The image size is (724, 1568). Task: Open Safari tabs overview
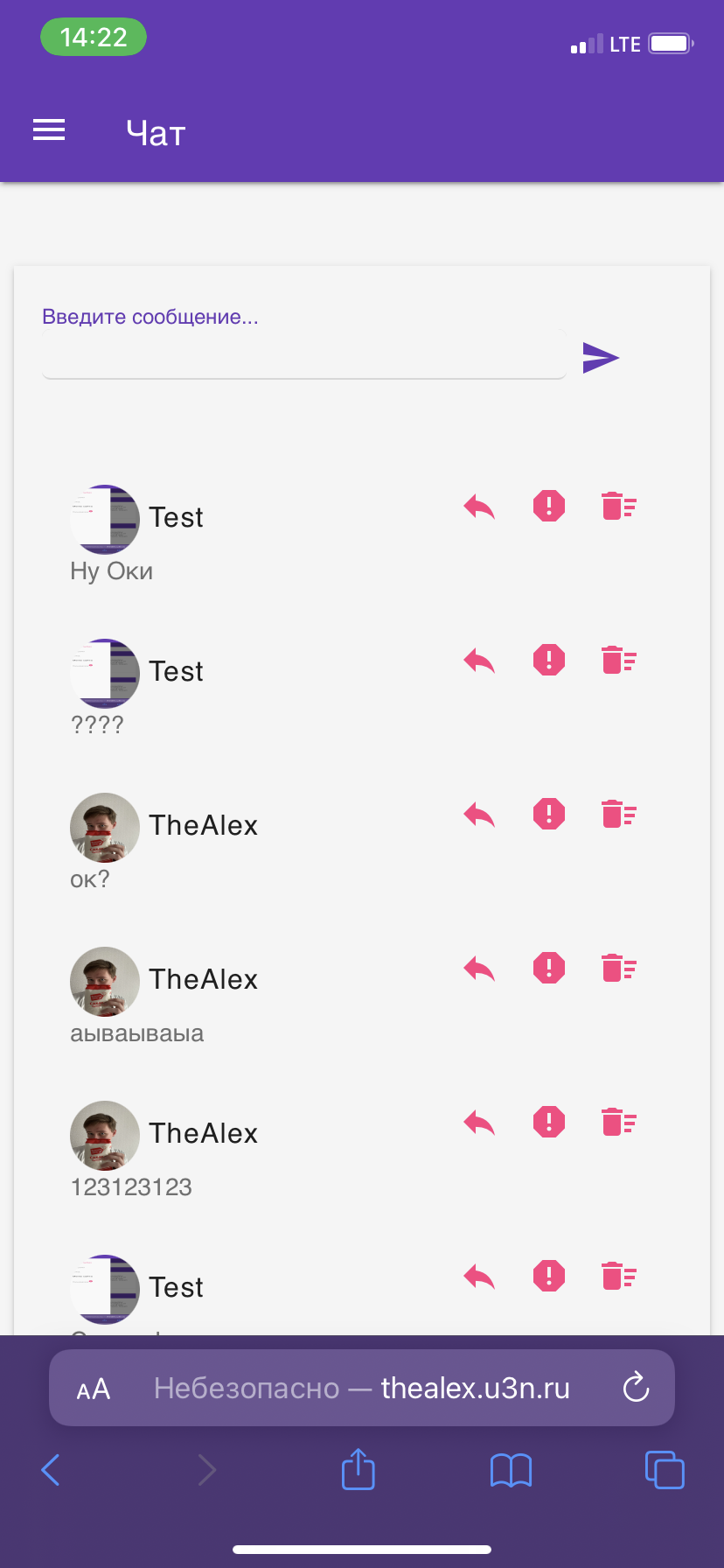pyautogui.click(x=665, y=1470)
